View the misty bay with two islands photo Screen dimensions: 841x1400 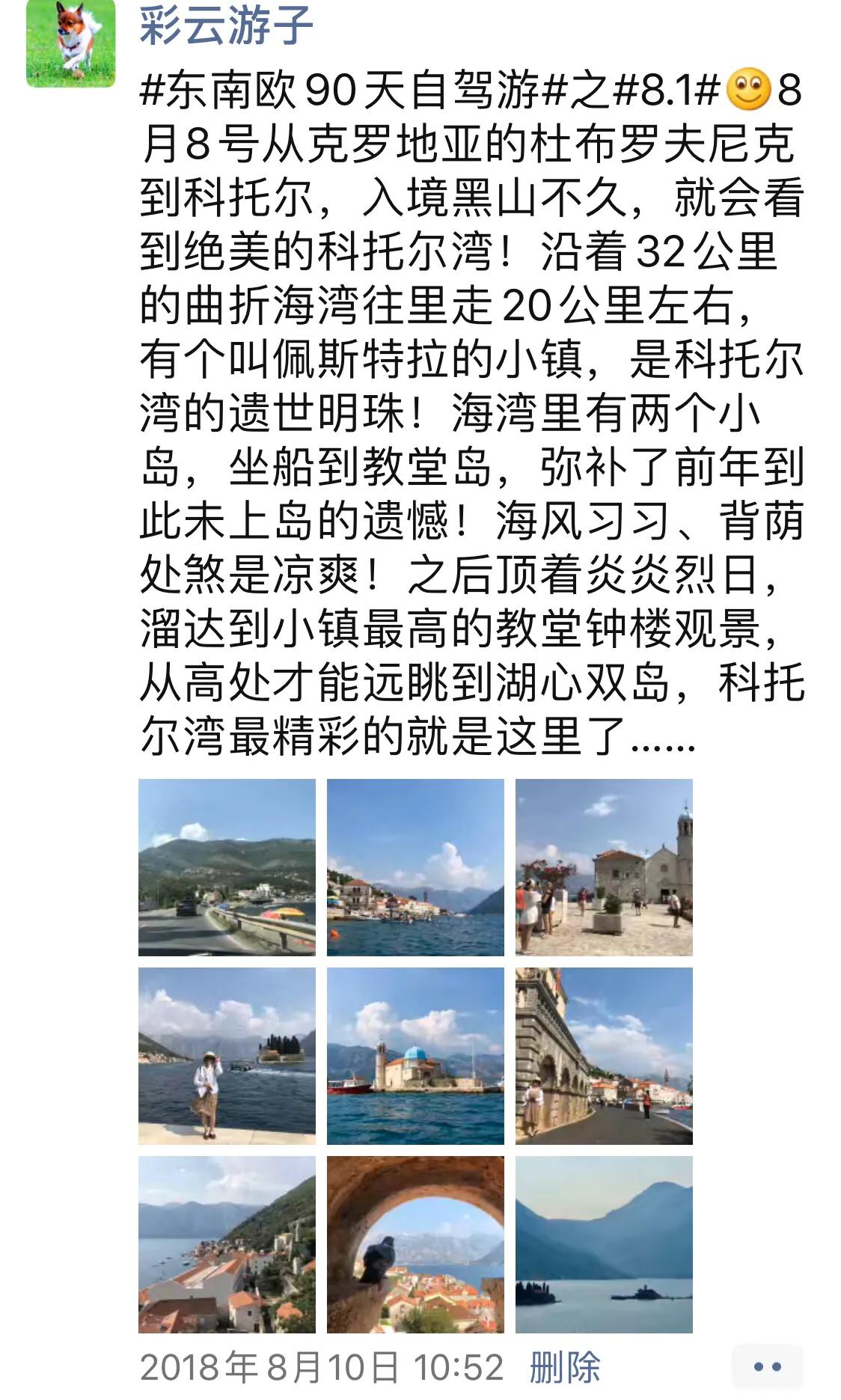tap(604, 1244)
